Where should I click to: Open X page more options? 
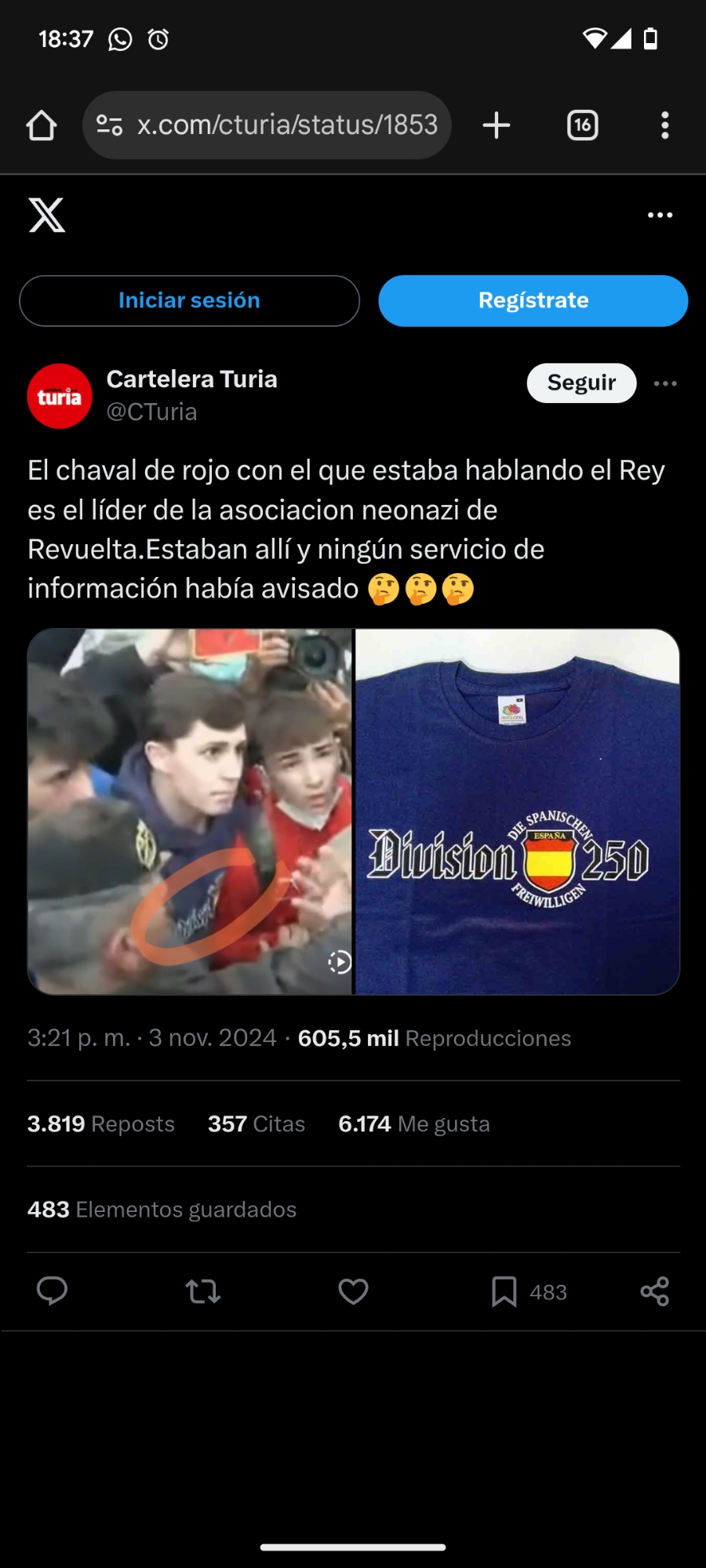click(x=660, y=215)
